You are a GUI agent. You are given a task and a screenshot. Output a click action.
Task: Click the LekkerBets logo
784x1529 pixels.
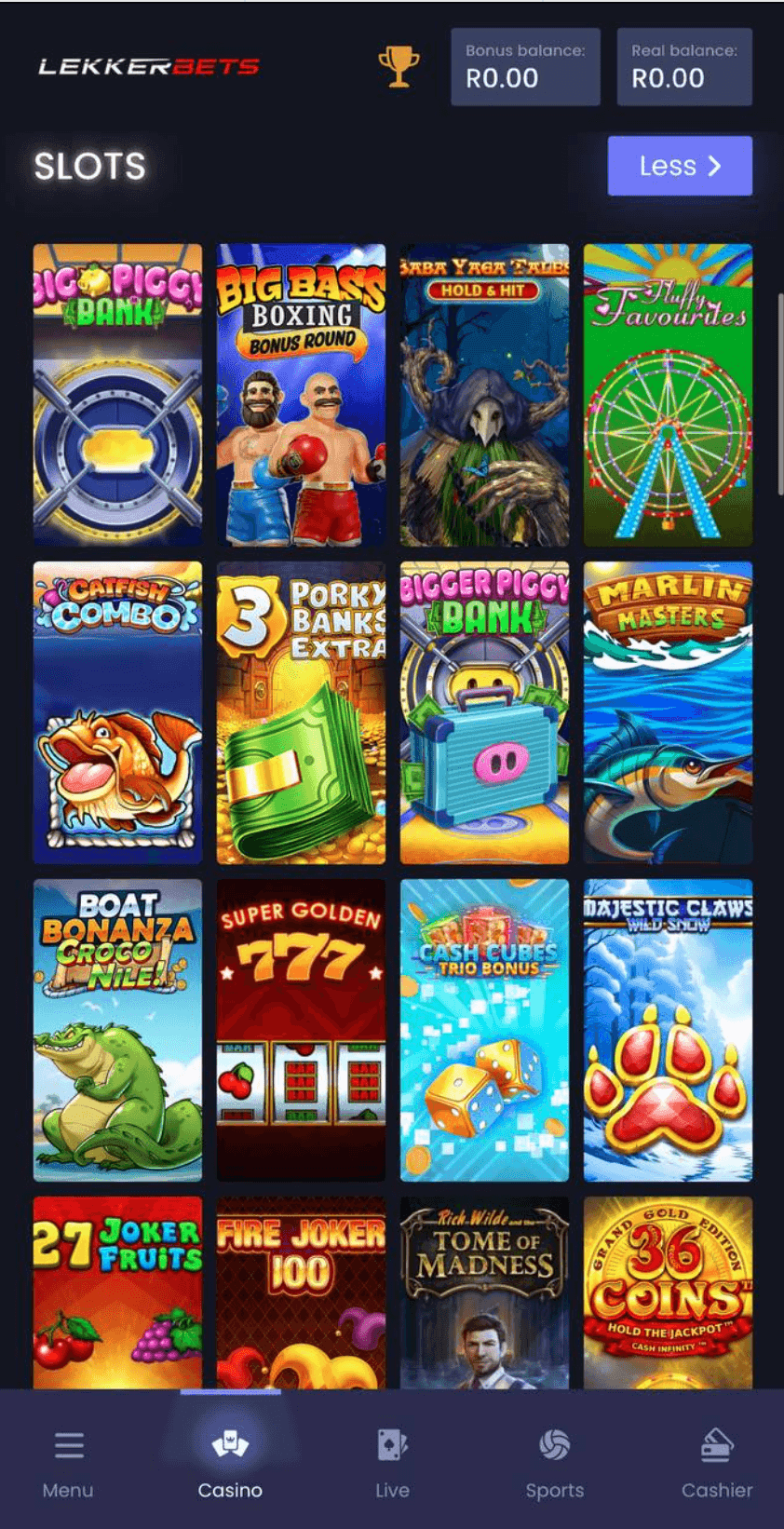click(149, 65)
